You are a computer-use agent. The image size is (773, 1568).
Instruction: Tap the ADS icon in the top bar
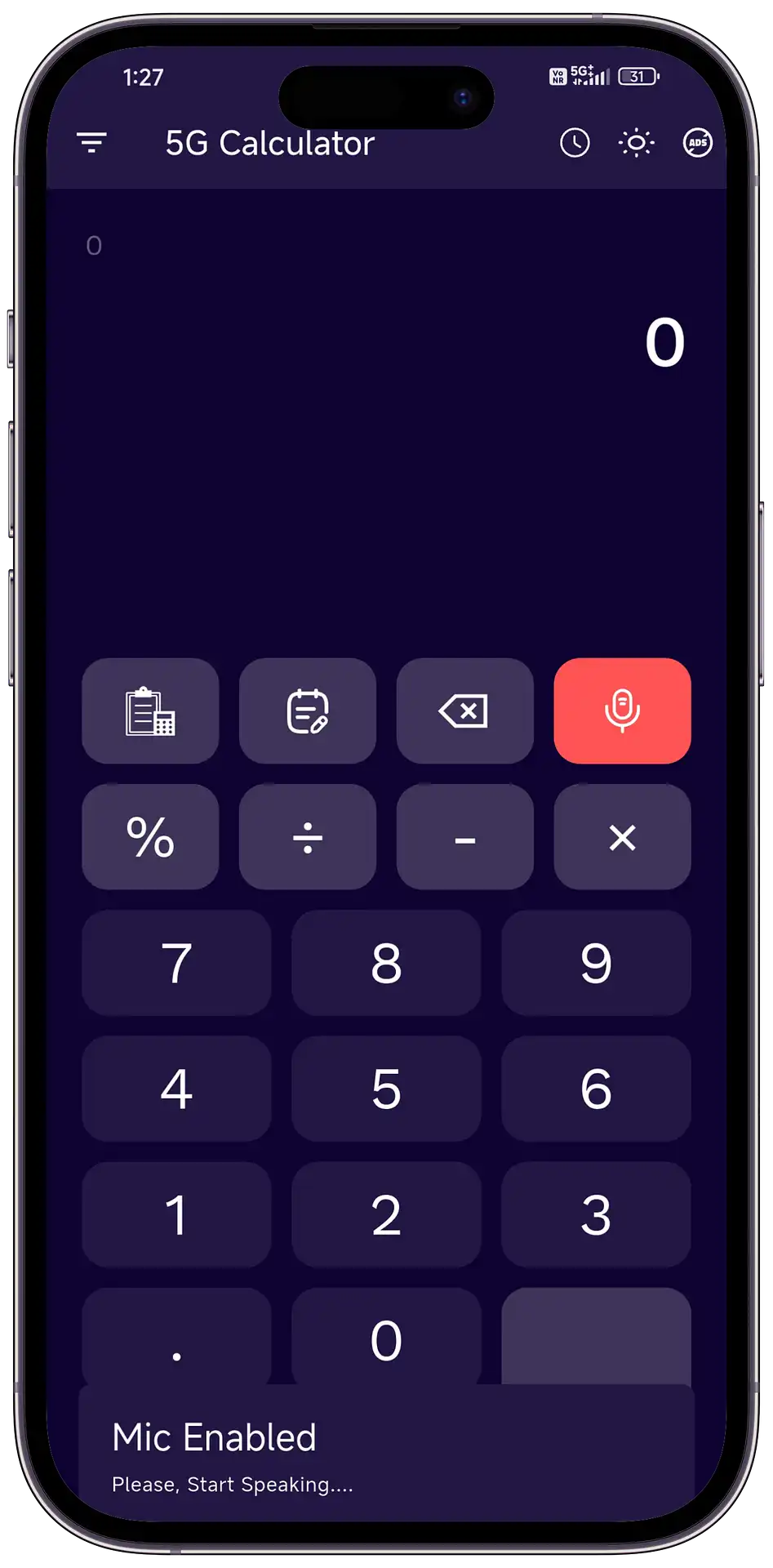tap(699, 143)
